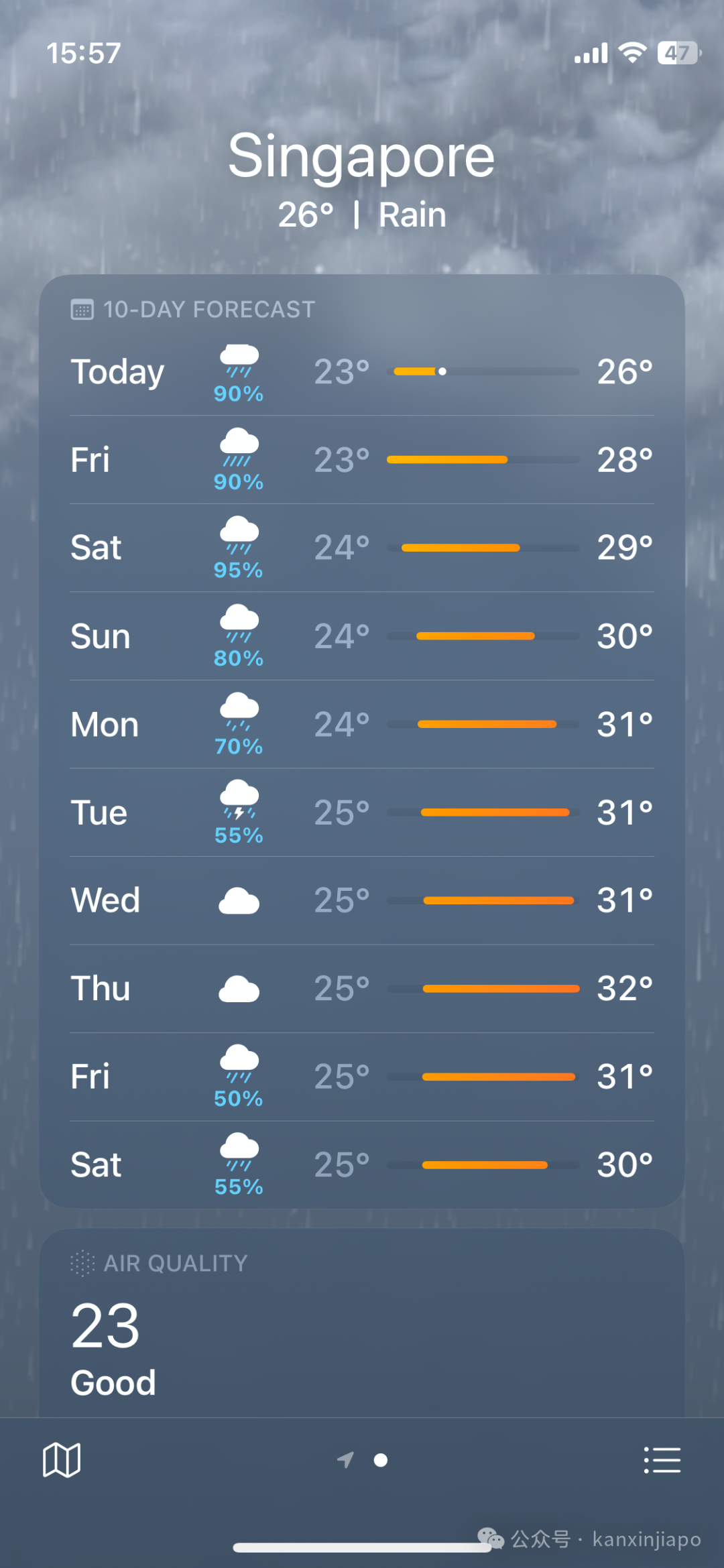Tap the location page indicator dot
The height and width of the screenshot is (1568, 724).
[381, 1460]
